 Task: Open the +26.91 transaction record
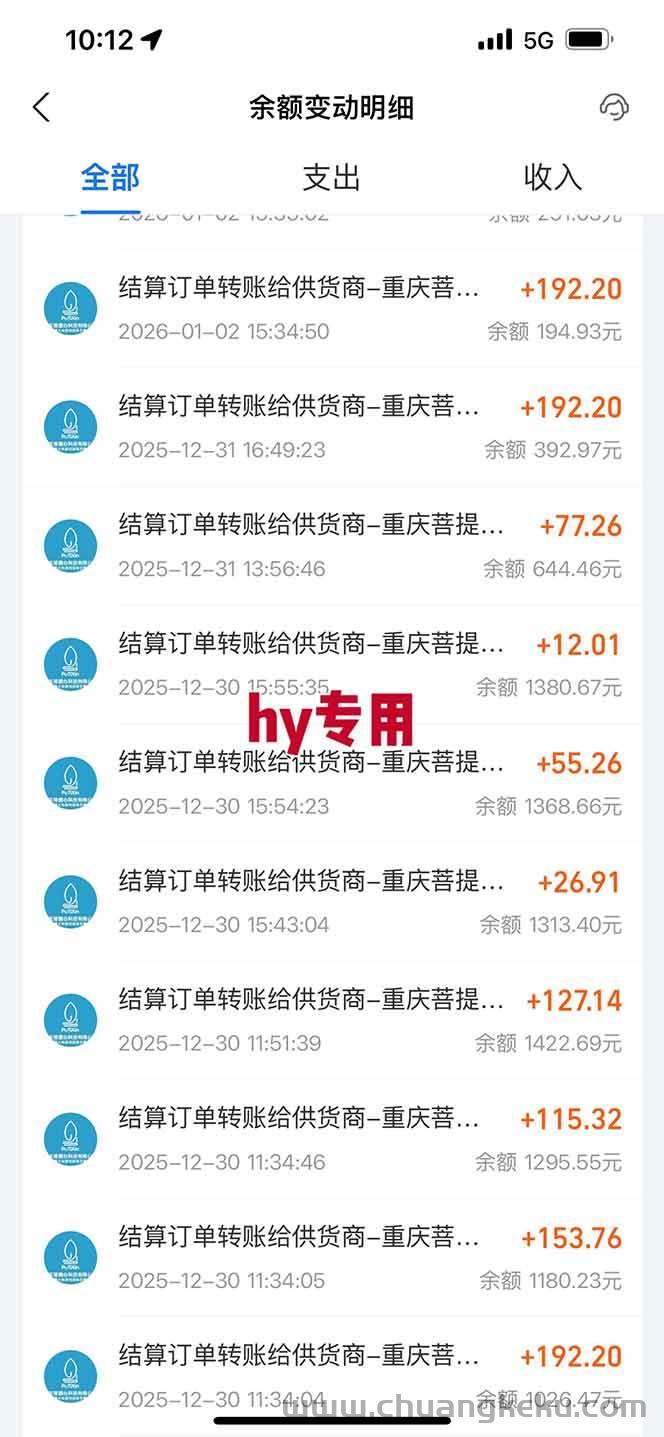(x=332, y=902)
